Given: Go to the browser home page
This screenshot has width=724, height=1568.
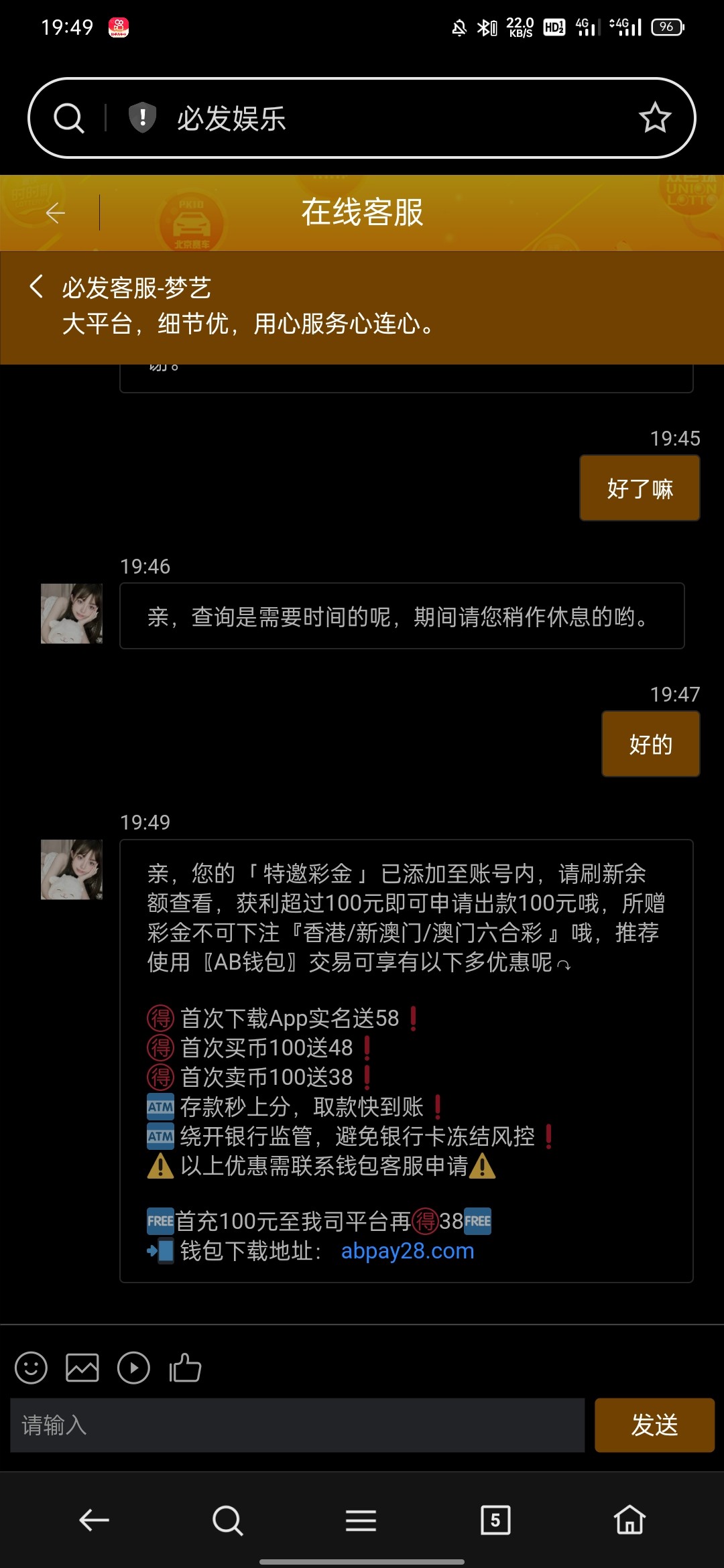Looking at the screenshot, I should pyautogui.click(x=629, y=1520).
